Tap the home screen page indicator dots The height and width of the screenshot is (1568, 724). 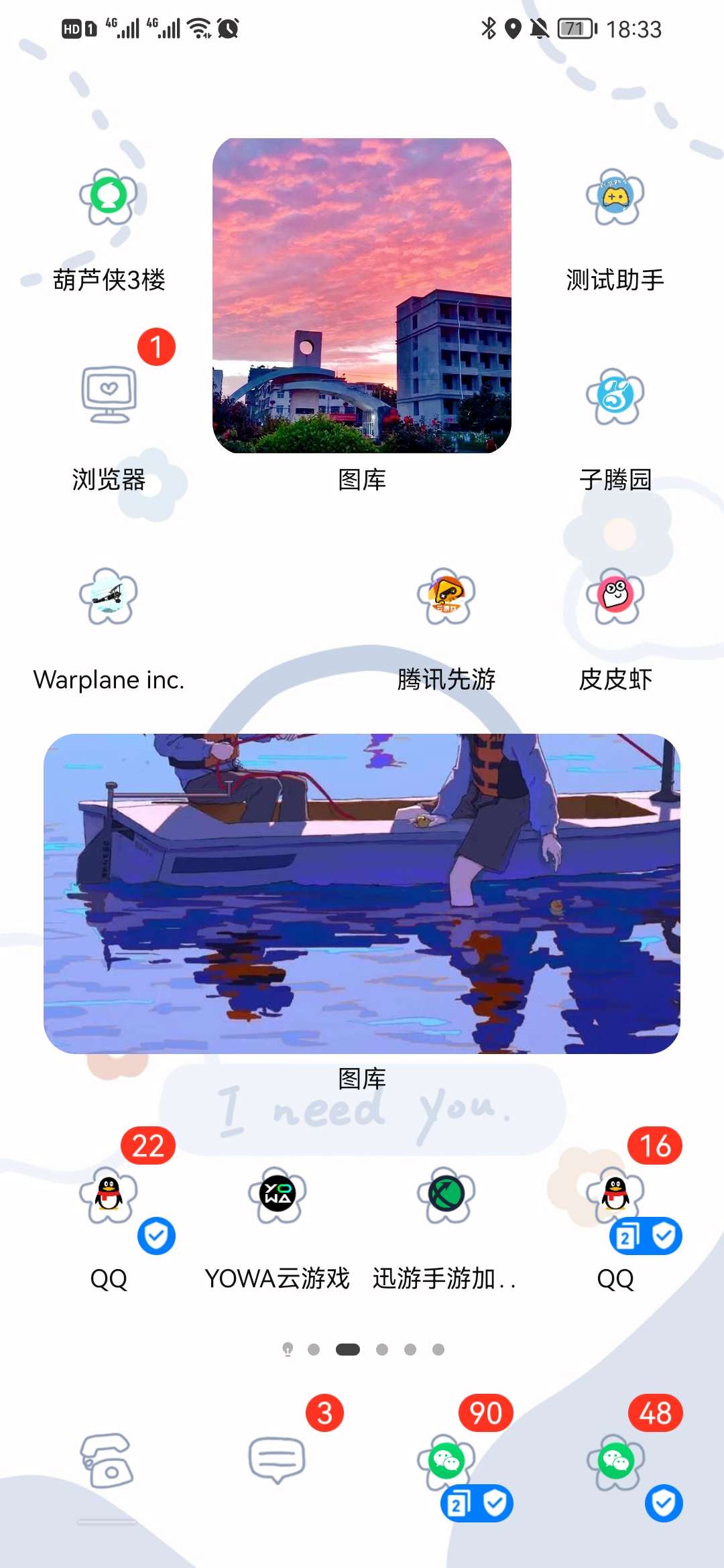click(363, 1350)
